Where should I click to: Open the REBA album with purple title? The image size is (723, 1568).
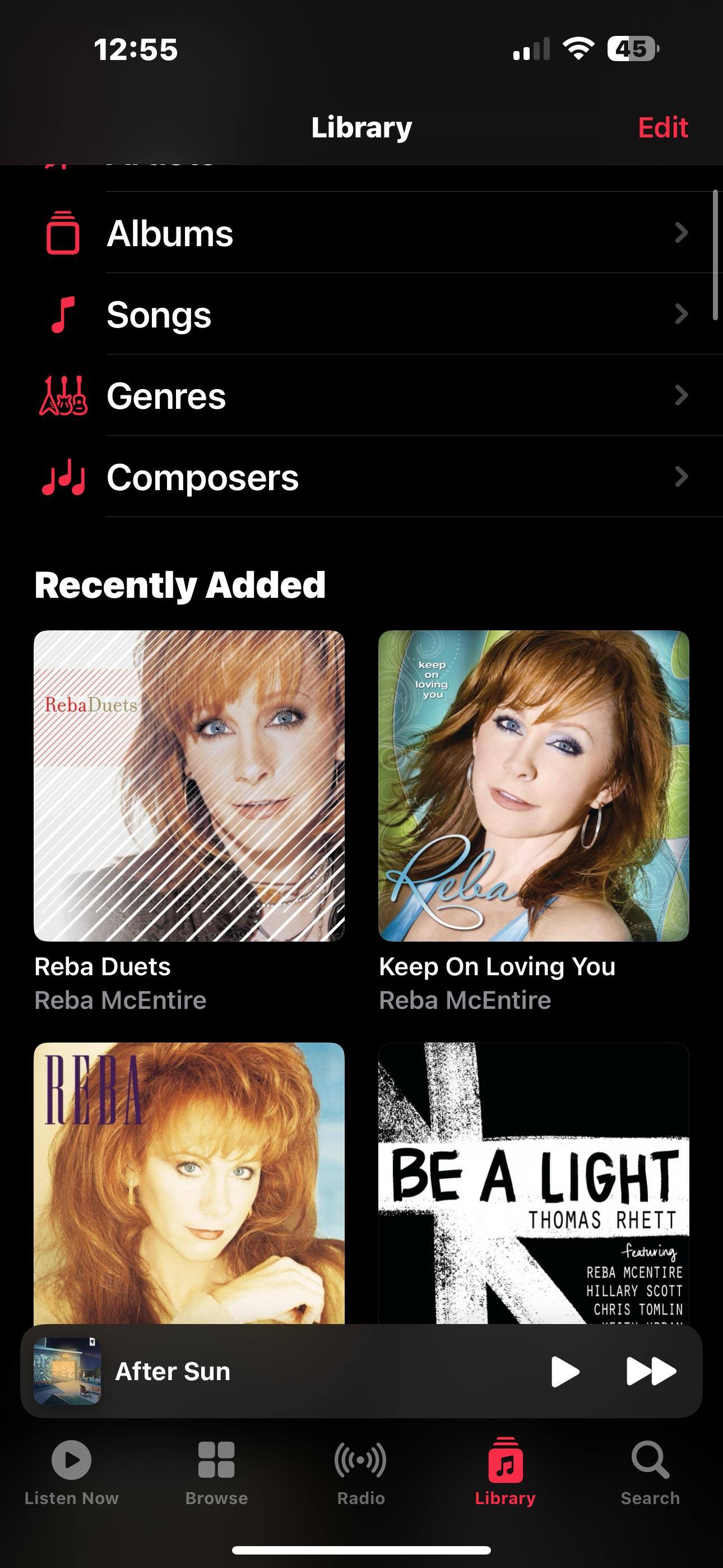click(x=189, y=1181)
